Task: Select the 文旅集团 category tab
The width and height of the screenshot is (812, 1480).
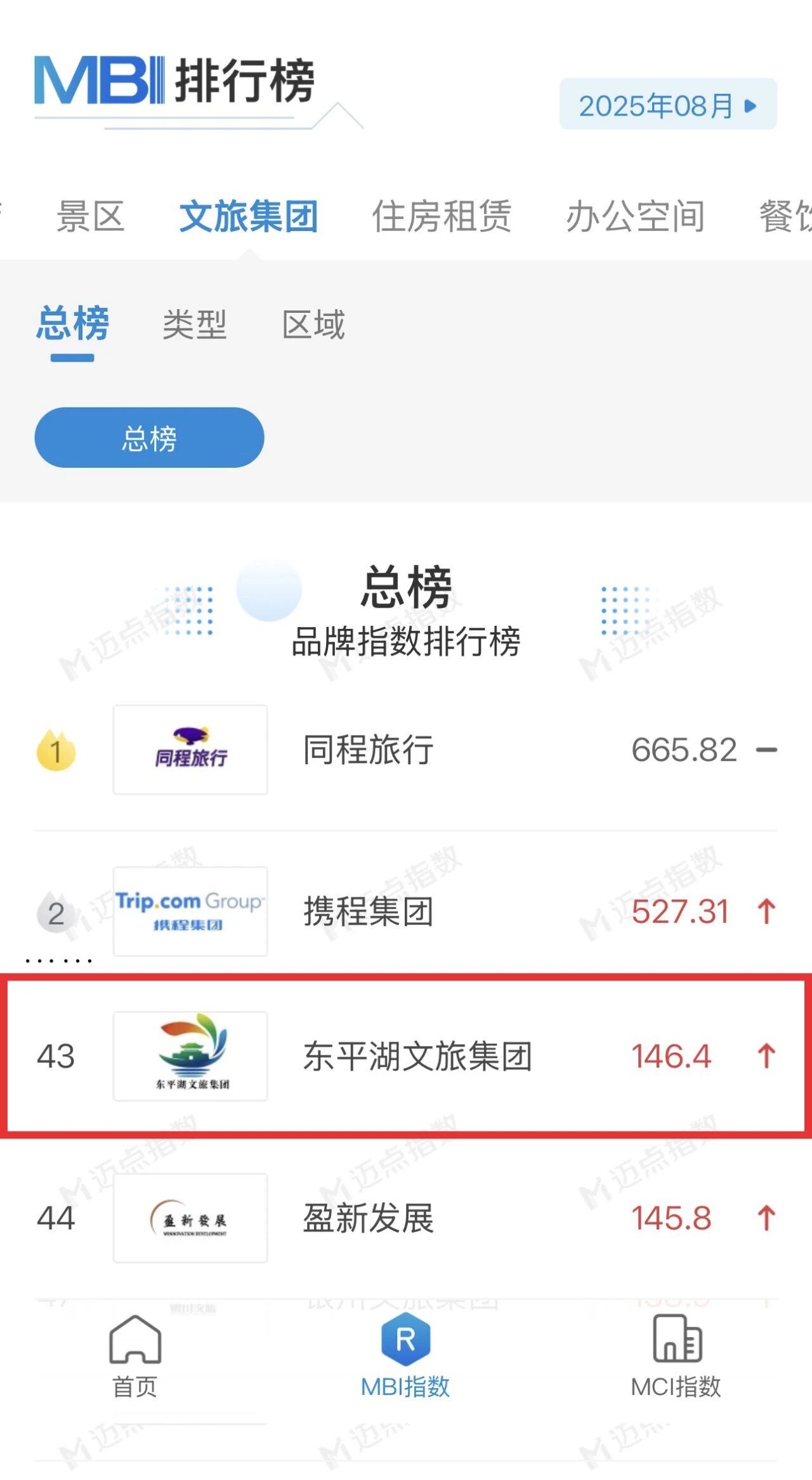Action: point(248,216)
